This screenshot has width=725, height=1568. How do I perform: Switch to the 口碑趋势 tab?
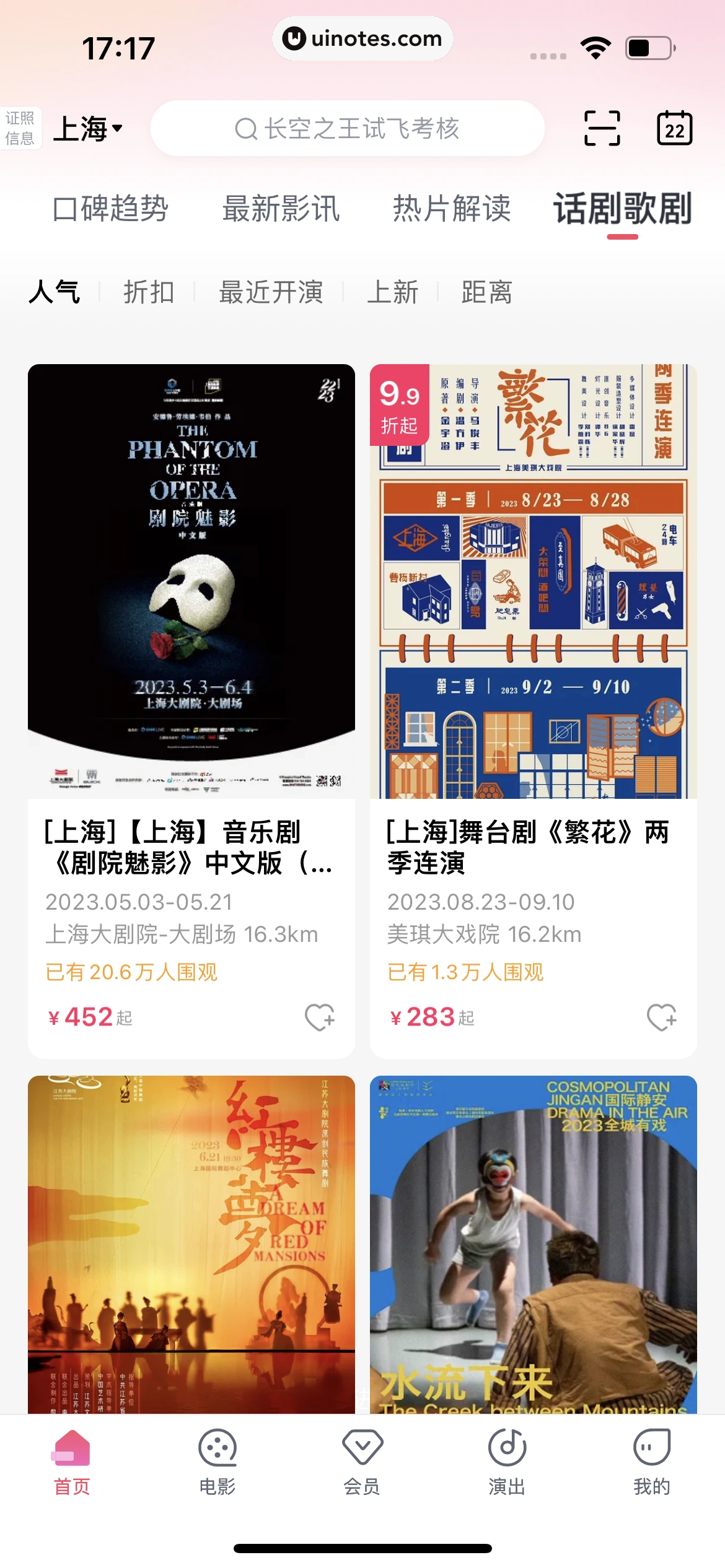(110, 209)
